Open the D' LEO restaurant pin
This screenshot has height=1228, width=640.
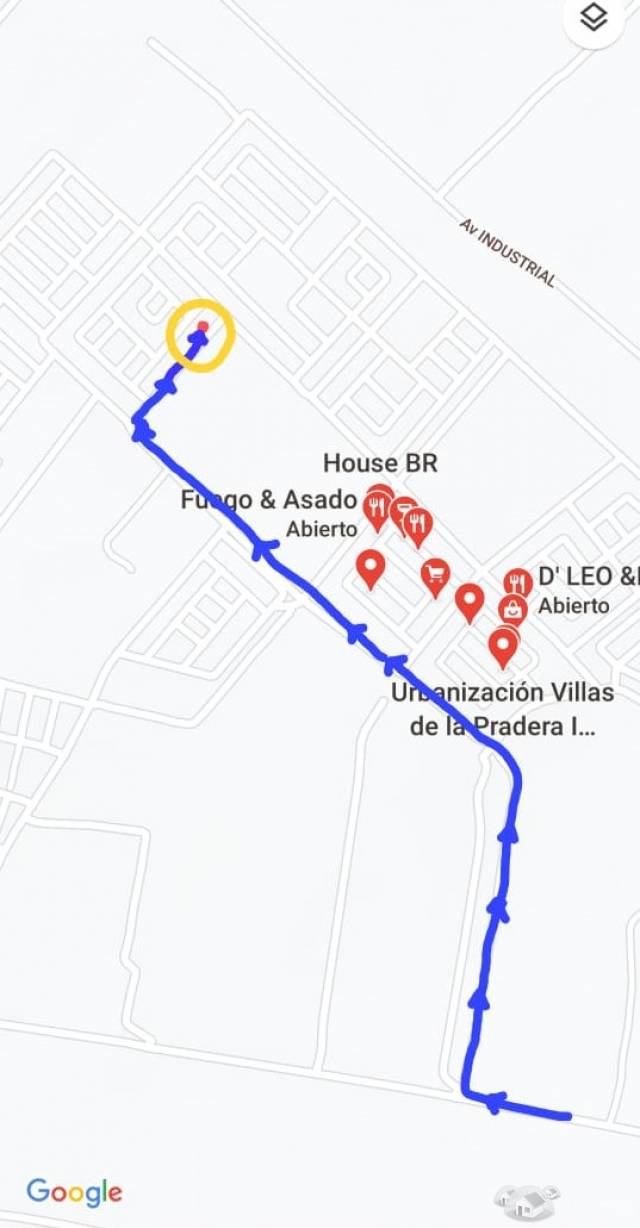(518, 582)
